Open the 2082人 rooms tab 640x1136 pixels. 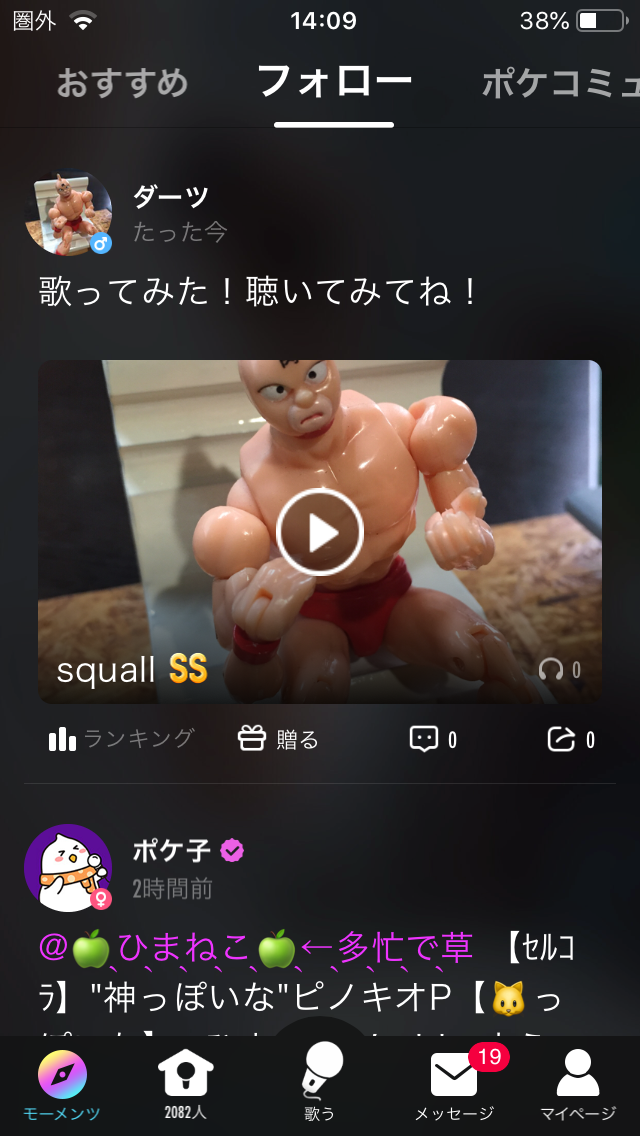185,1085
